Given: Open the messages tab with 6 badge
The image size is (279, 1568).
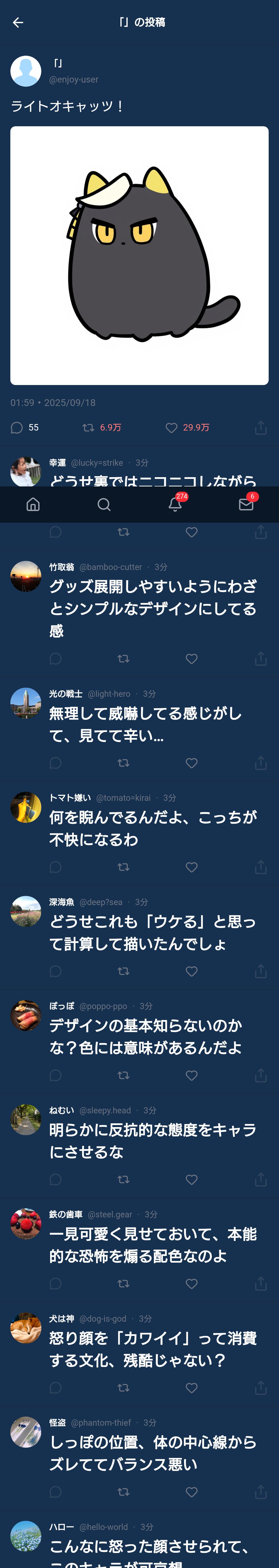Looking at the screenshot, I should click(246, 504).
